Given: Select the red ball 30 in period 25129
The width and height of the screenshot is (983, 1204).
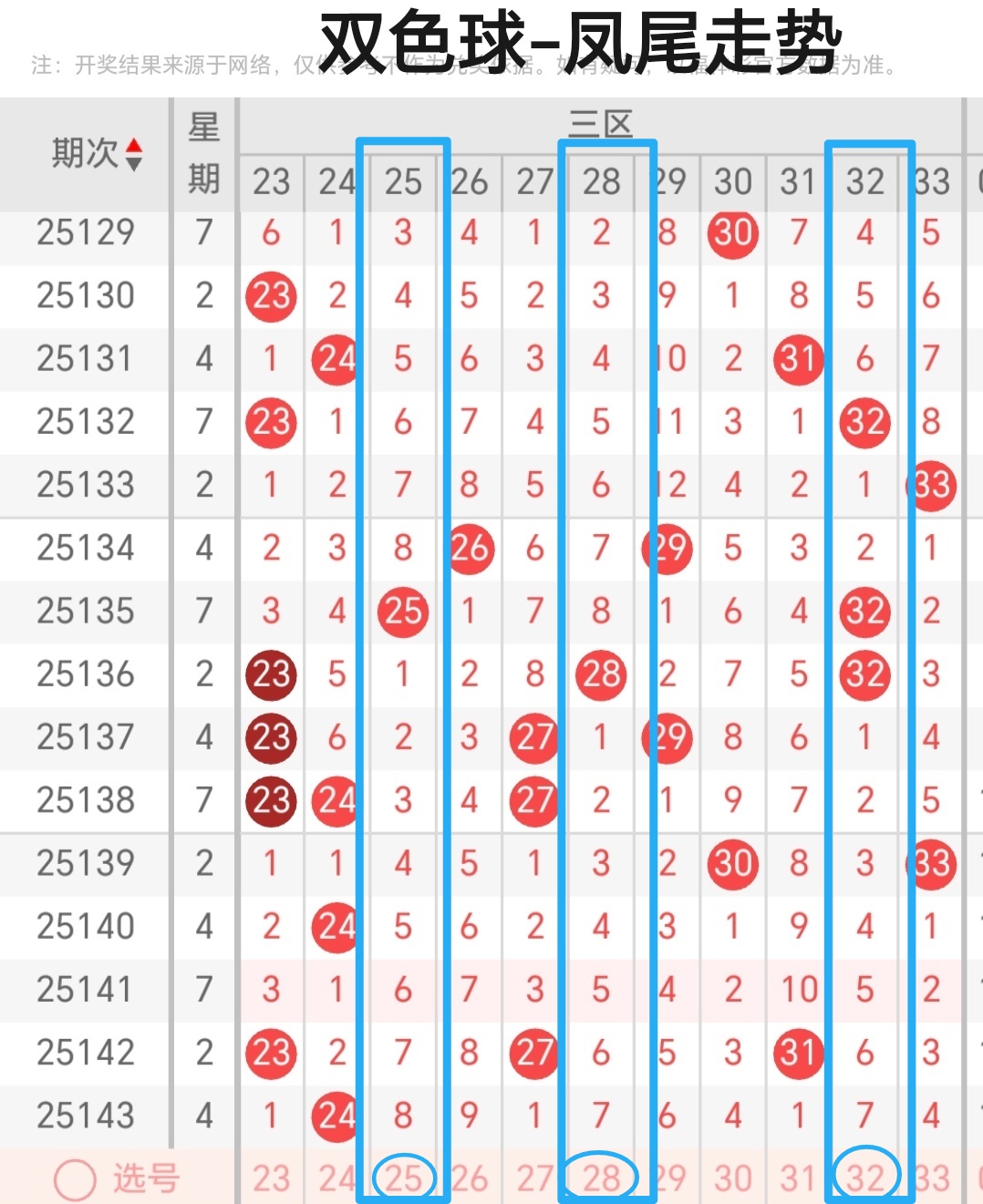Looking at the screenshot, I should pos(732,232).
